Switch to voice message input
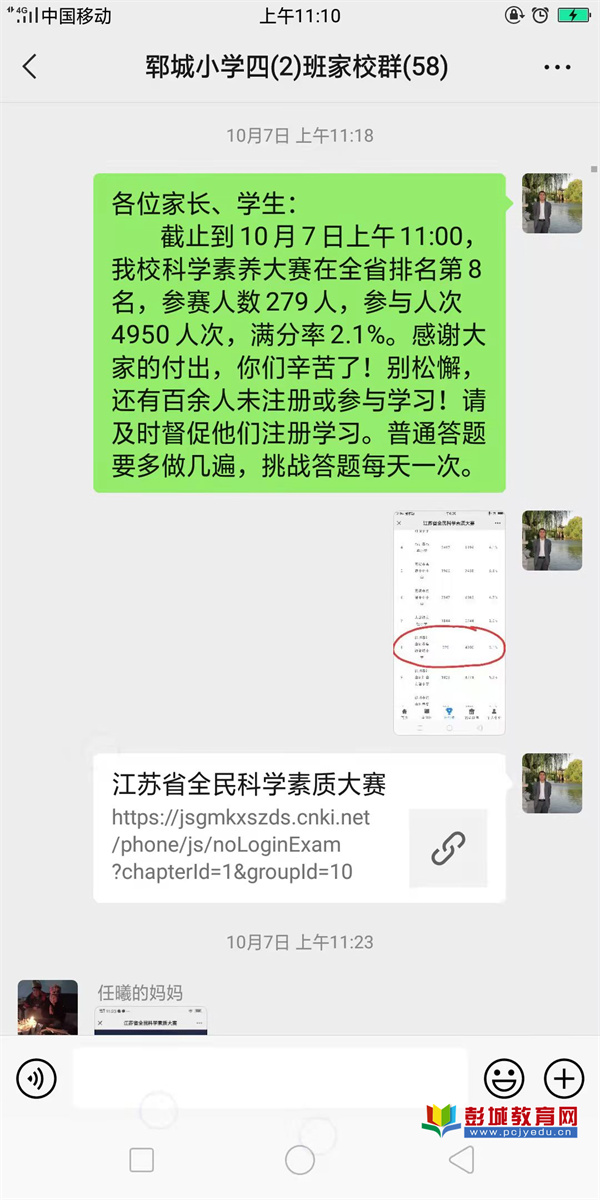Viewport: 600px width, 1200px height. click(37, 1078)
